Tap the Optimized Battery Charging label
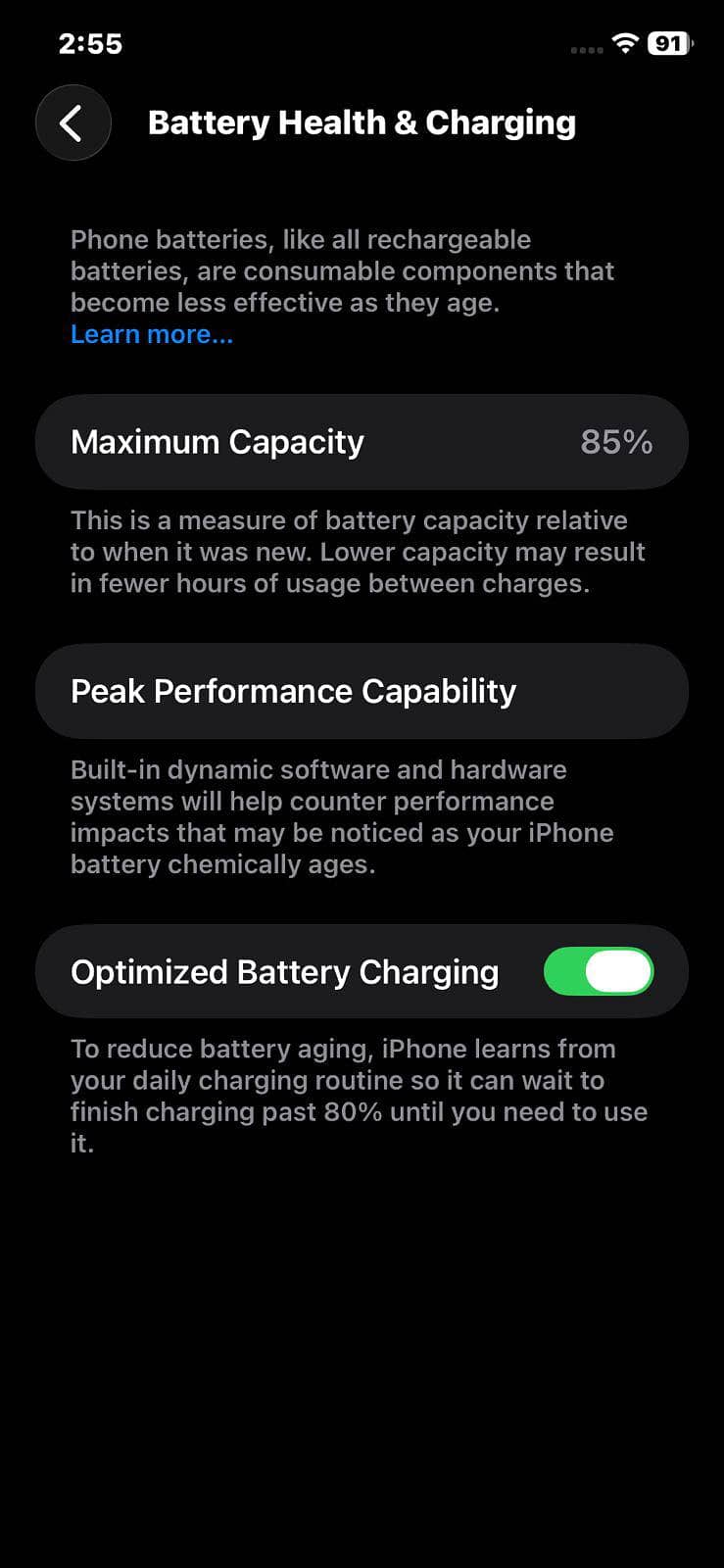The width and height of the screenshot is (724, 1568). coord(284,971)
